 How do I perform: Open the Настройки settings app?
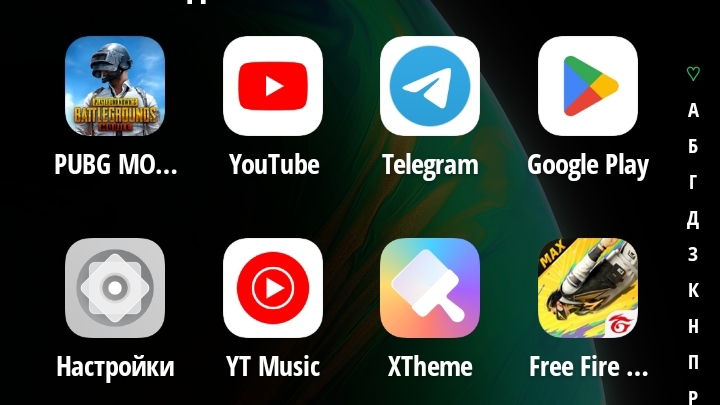click(x=115, y=288)
